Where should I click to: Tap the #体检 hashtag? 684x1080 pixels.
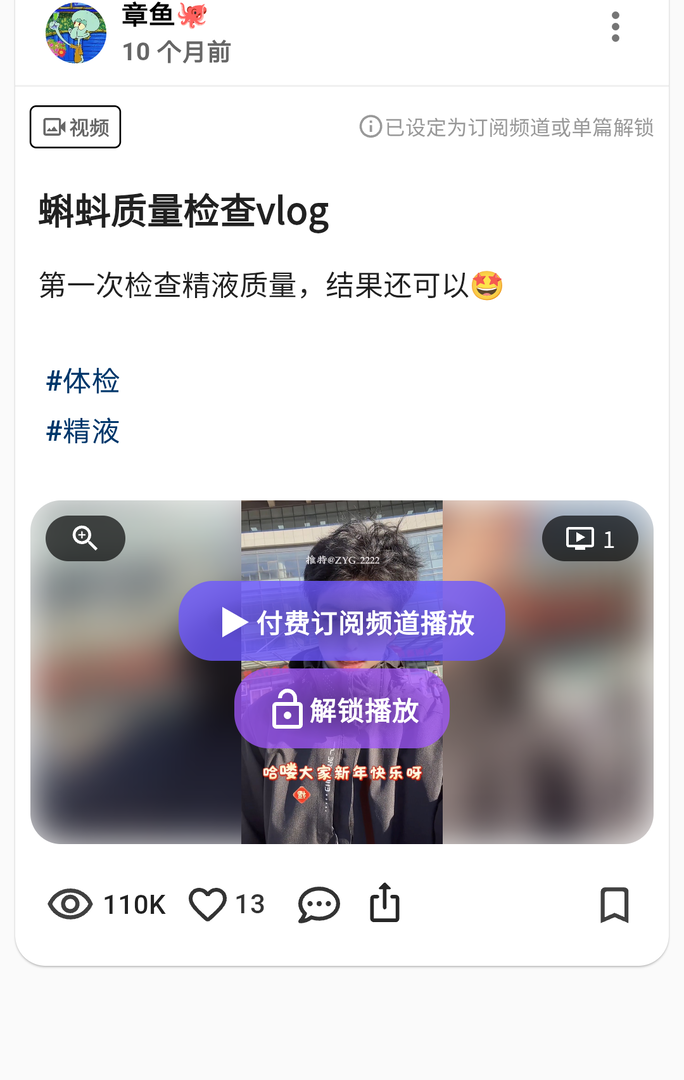coord(83,381)
